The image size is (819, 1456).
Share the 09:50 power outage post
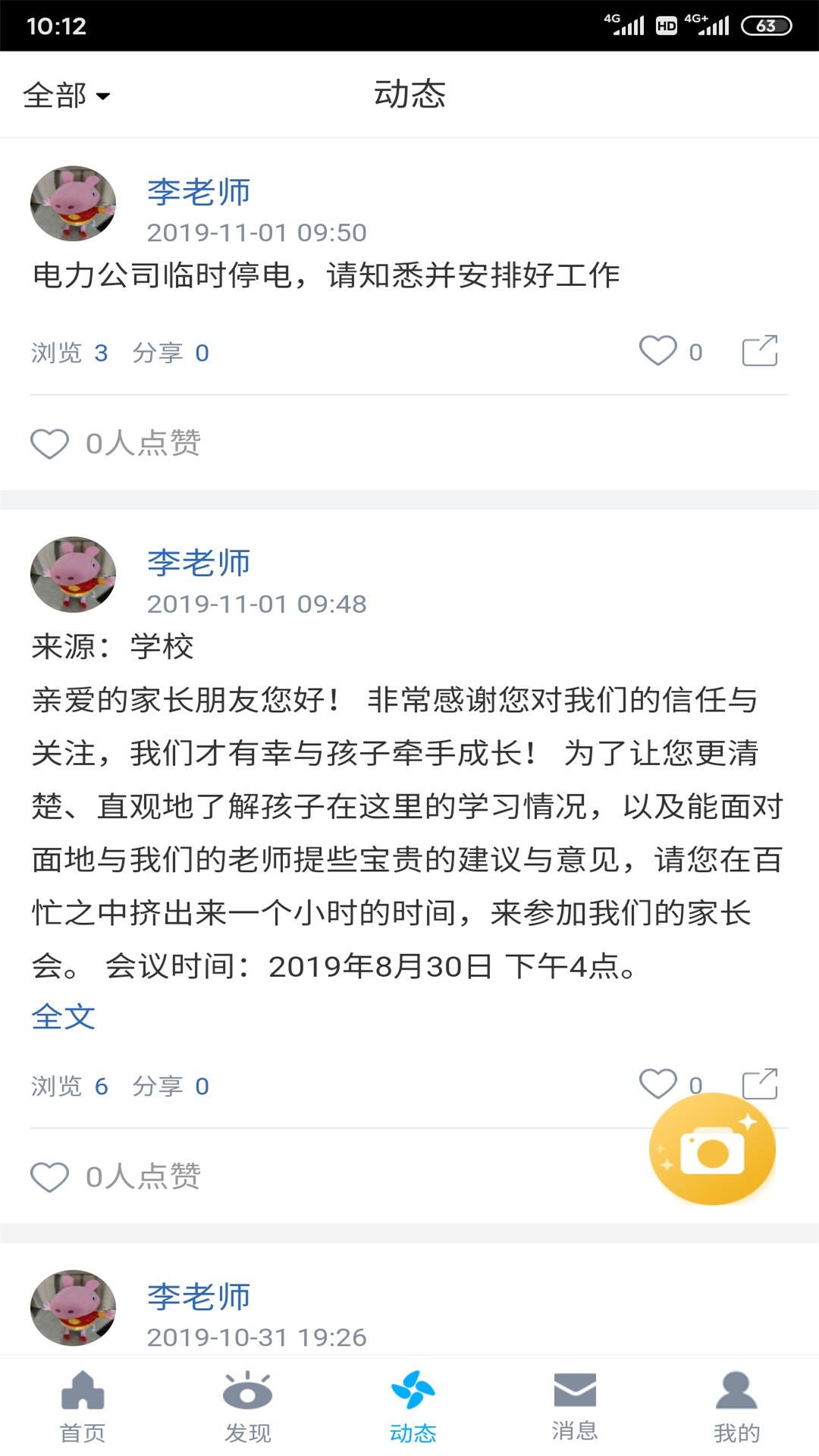[760, 351]
